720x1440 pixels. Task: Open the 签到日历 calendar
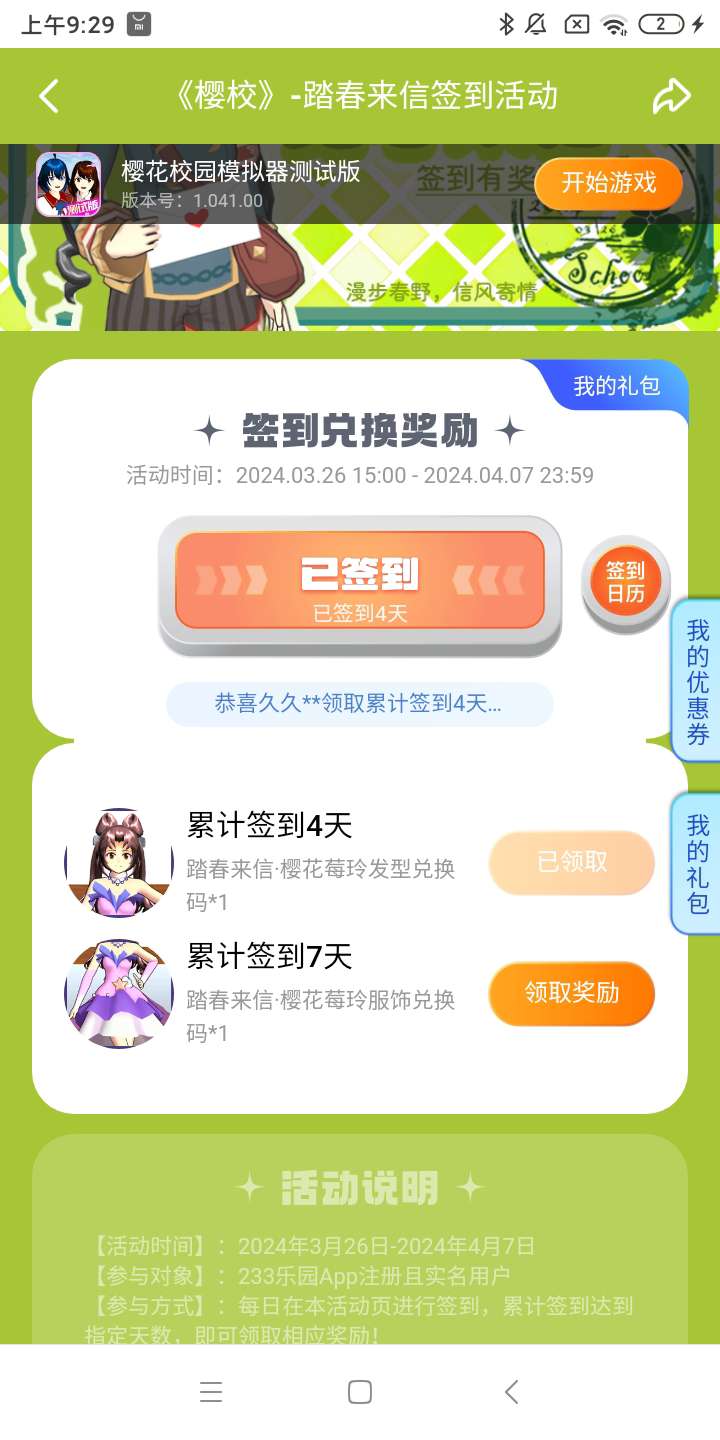(x=626, y=583)
